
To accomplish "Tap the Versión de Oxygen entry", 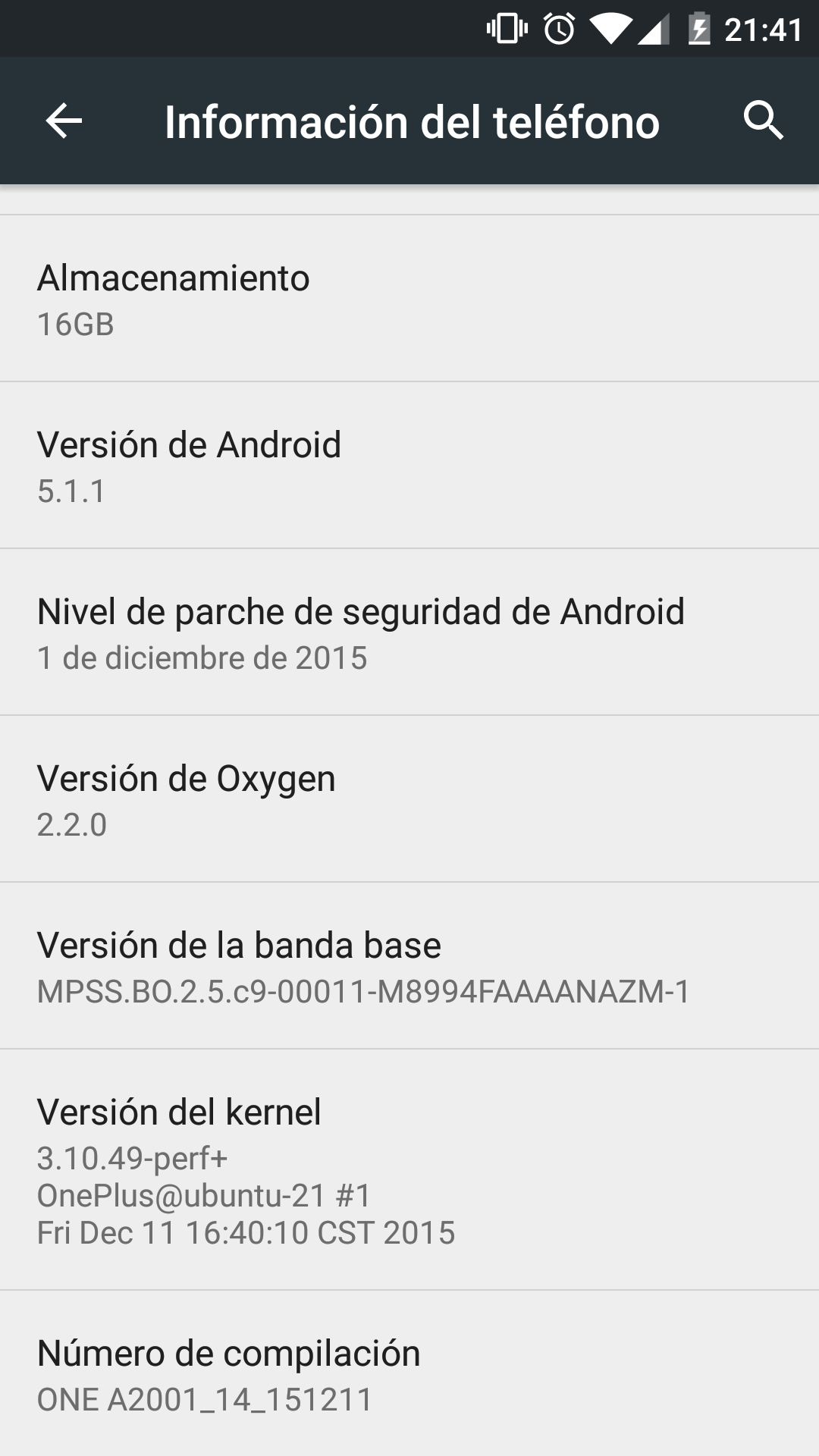I will tap(409, 799).
